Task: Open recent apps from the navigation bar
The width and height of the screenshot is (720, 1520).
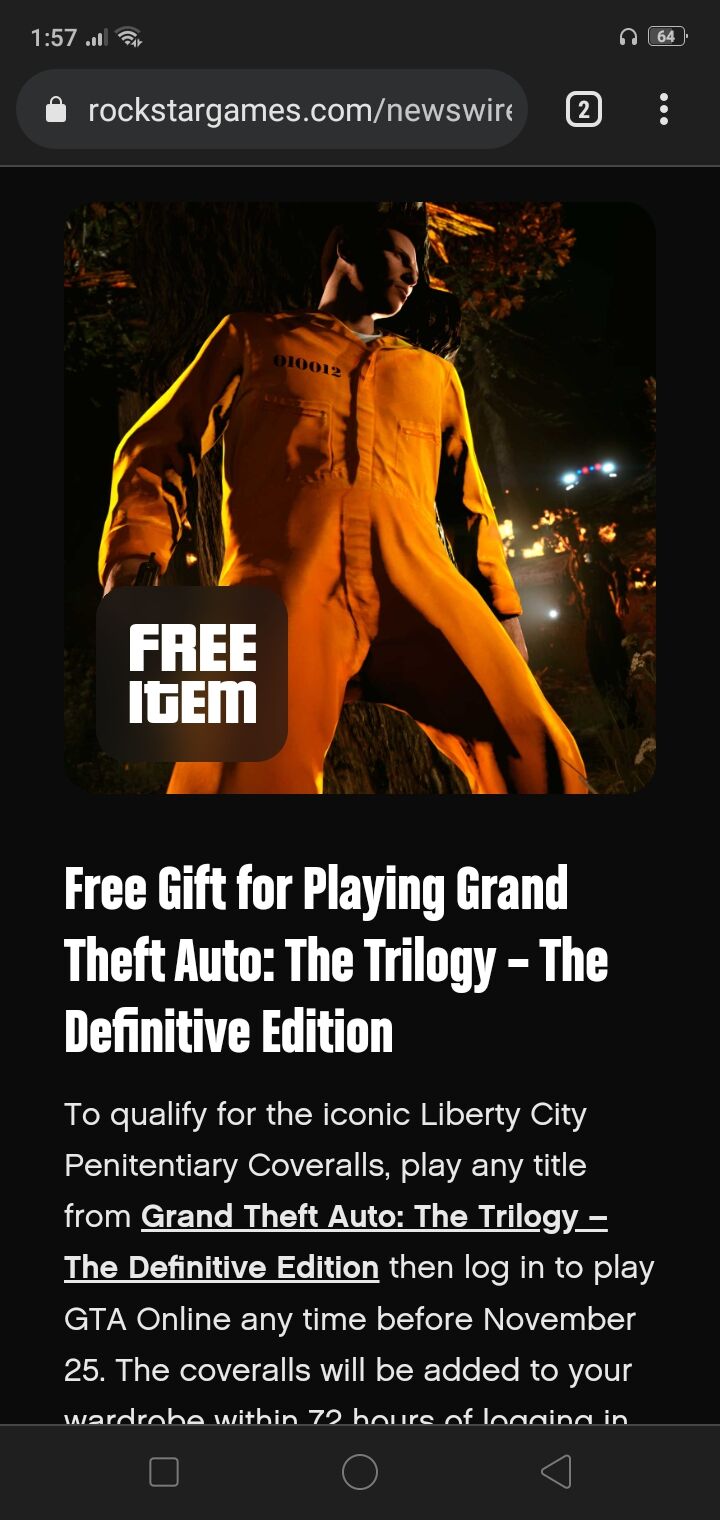Action: [x=164, y=1472]
